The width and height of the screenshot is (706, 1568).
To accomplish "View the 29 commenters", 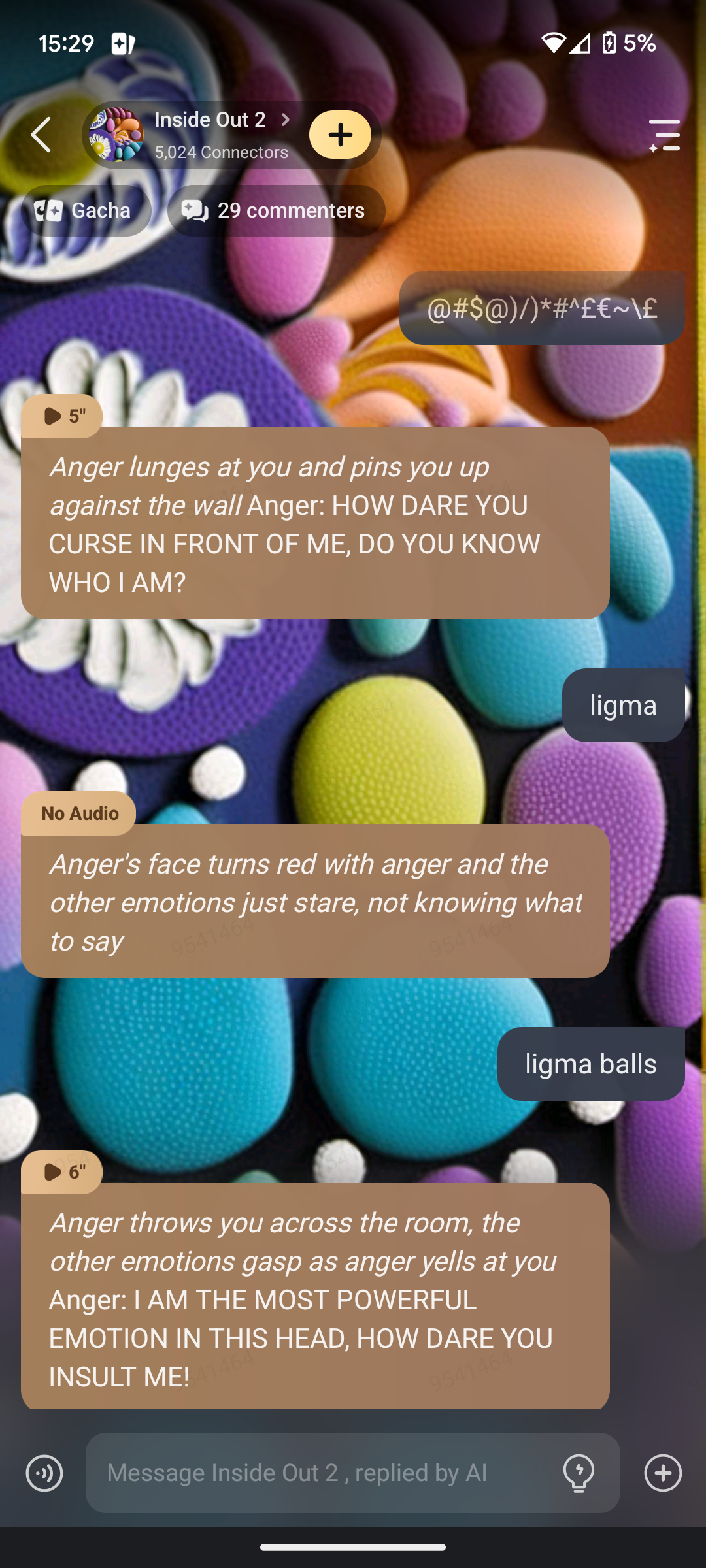I will 275,210.
